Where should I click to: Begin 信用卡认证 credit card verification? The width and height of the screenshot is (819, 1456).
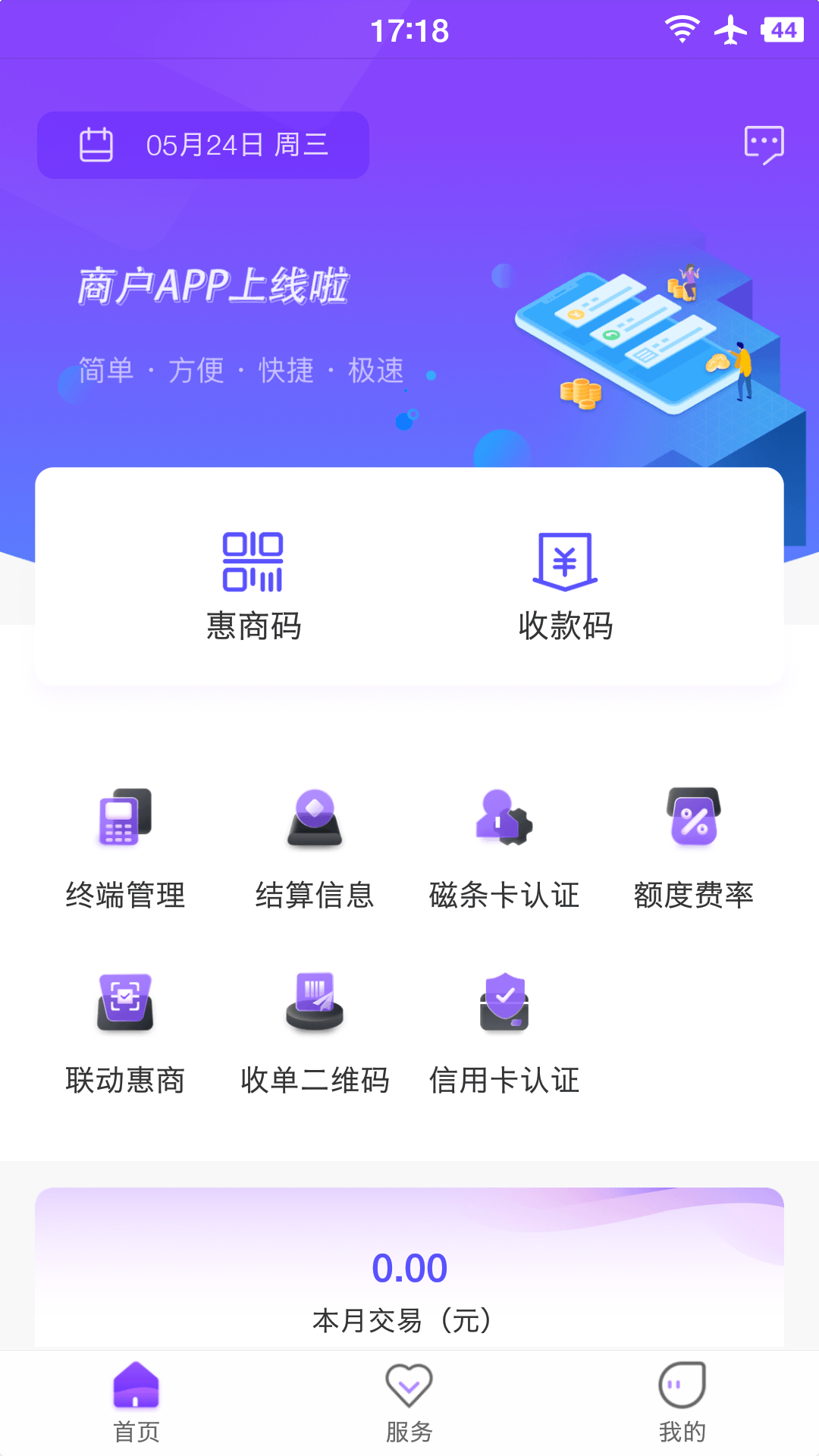pyautogui.click(x=504, y=1031)
